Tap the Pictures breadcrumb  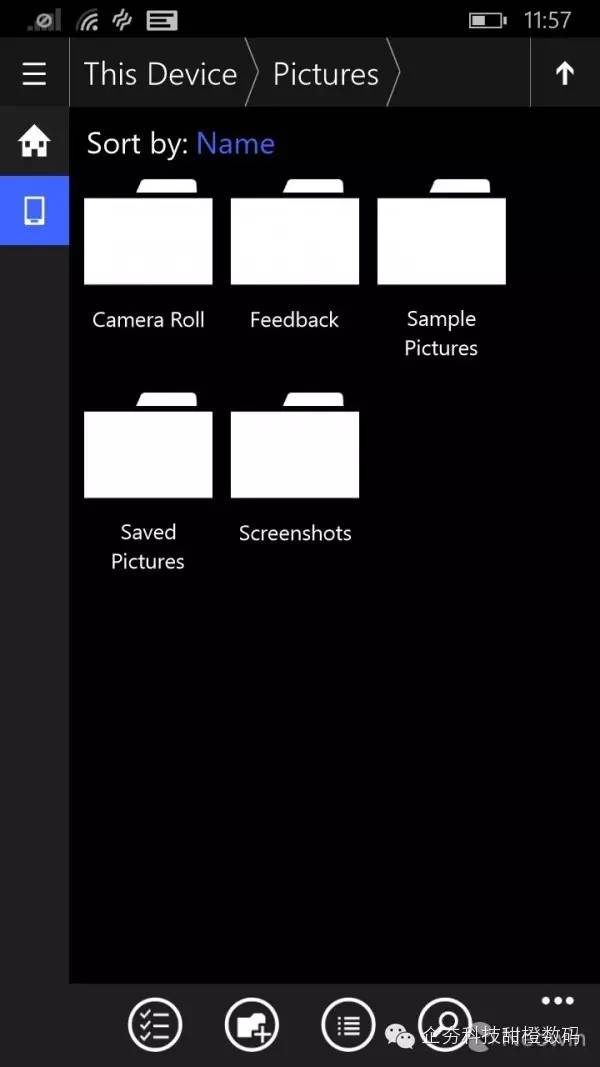326,74
